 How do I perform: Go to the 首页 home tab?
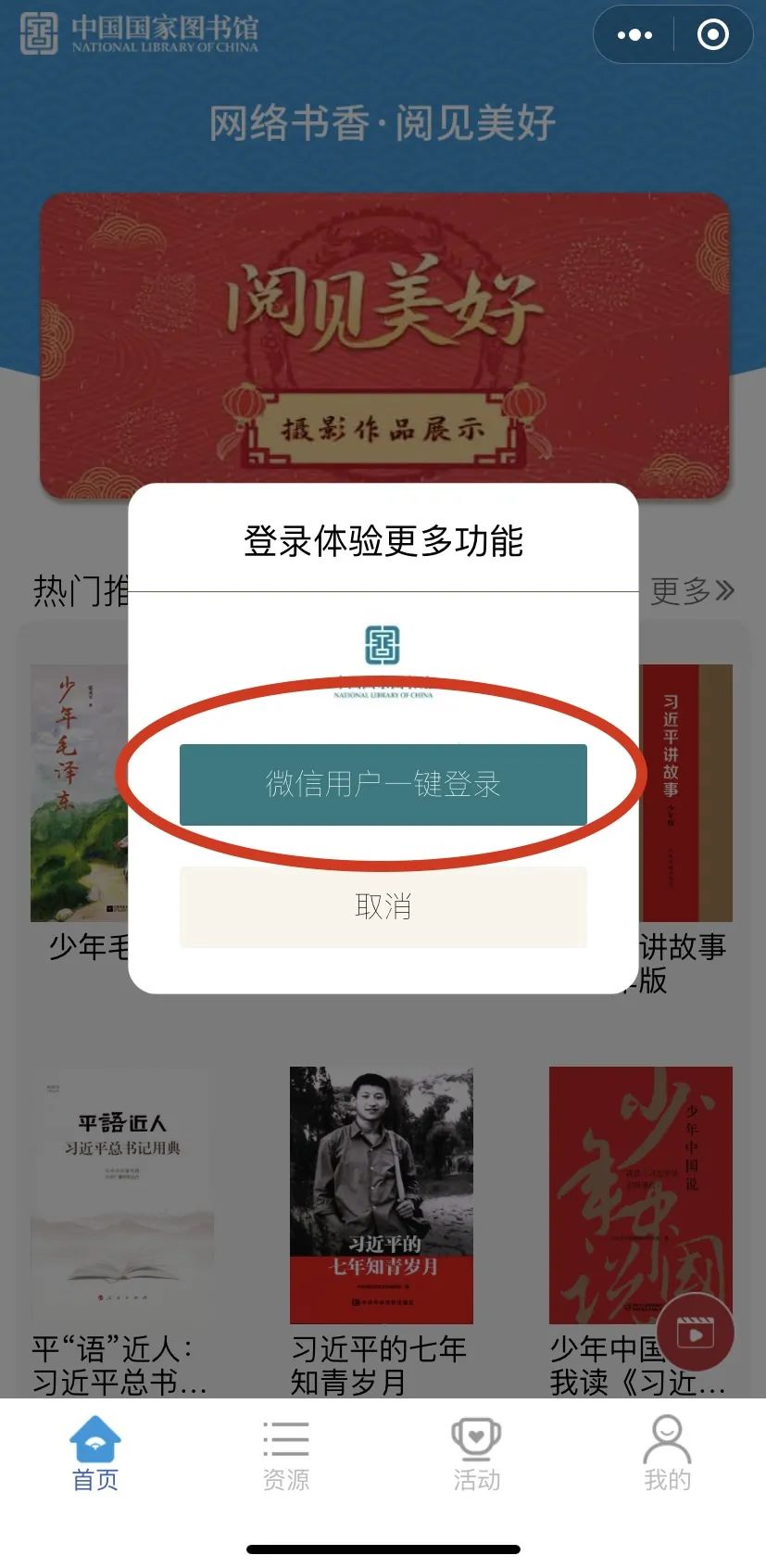click(95, 1455)
